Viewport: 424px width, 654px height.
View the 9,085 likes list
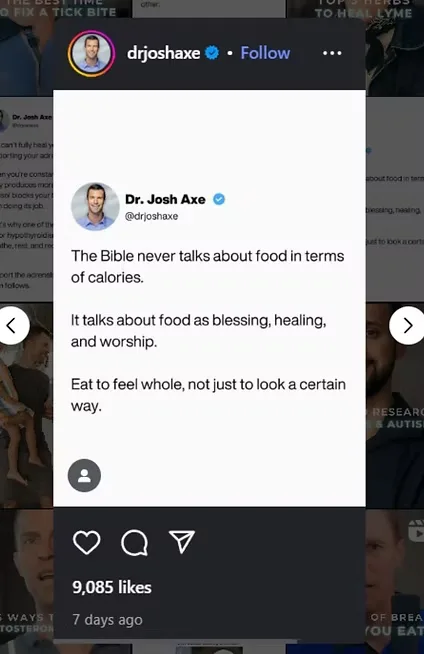[112, 587]
